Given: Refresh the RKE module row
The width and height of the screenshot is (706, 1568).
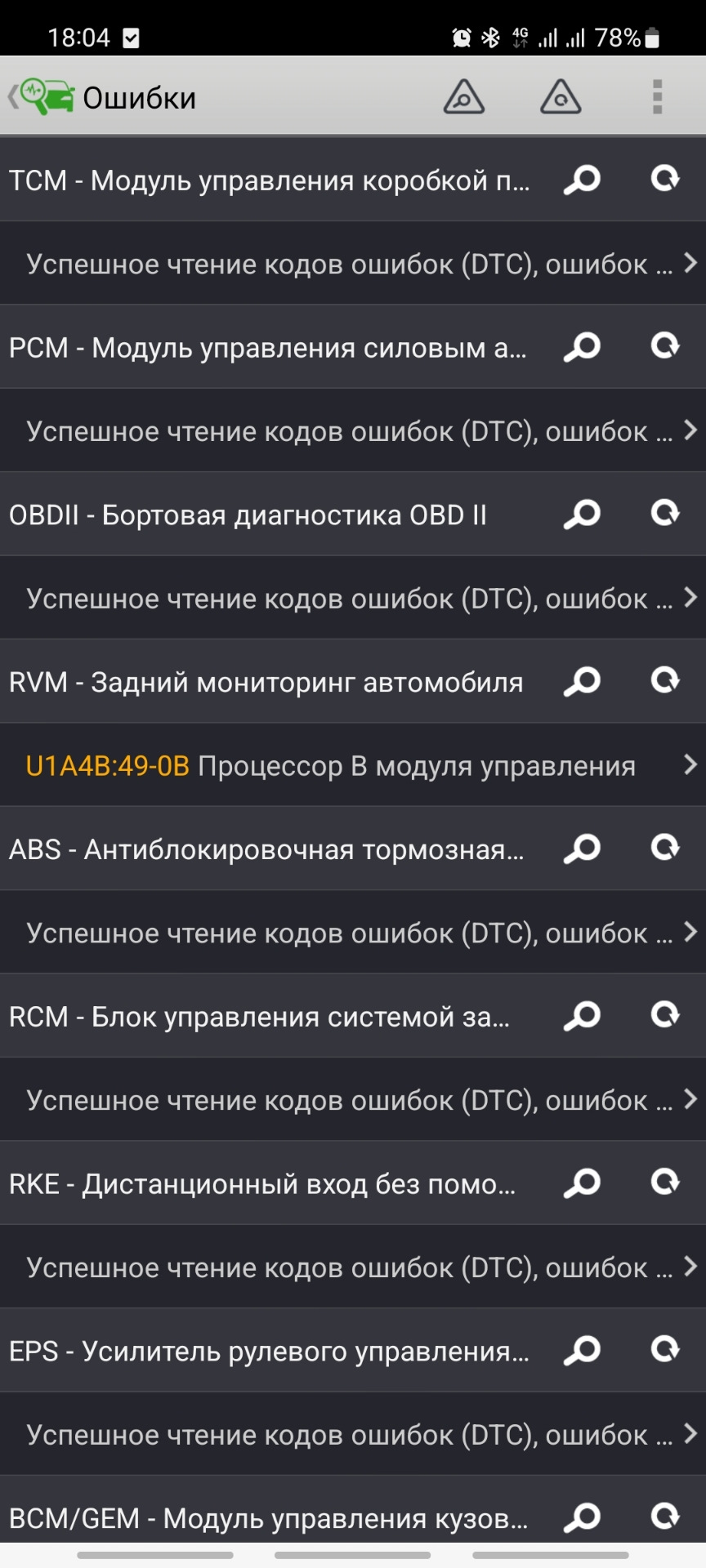Looking at the screenshot, I should pyautogui.click(x=665, y=1183).
